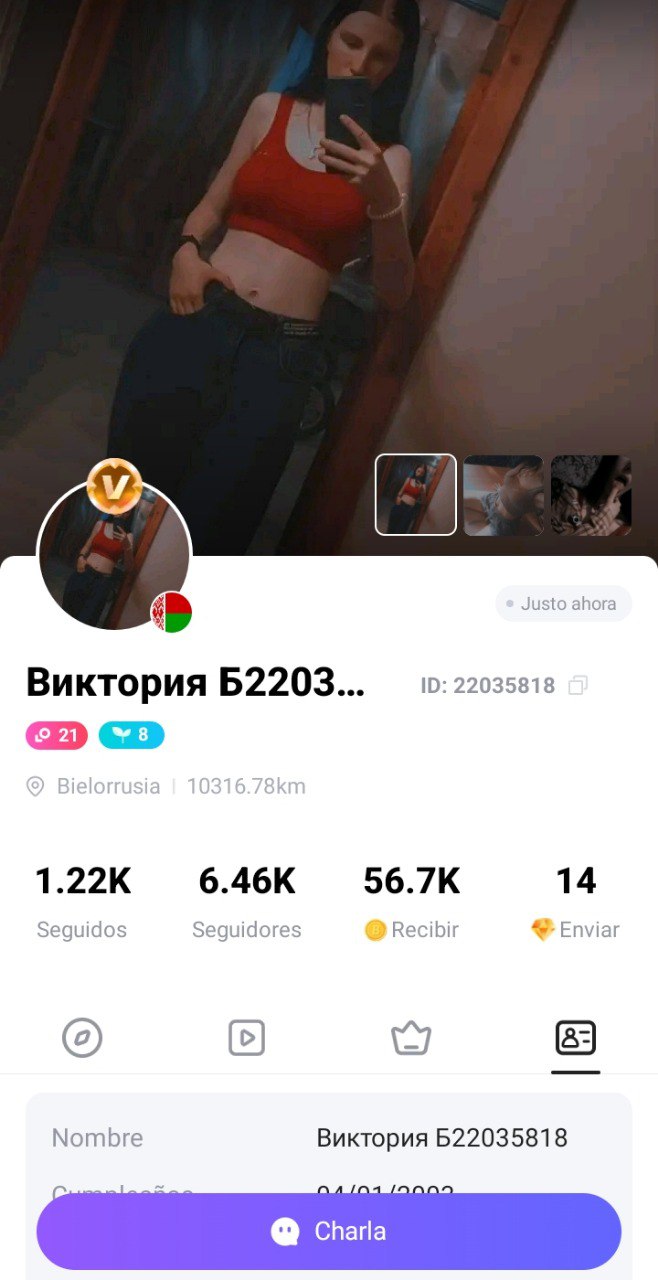The height and width of the screenshot is (1280, 658).
Task: Copy the profile ID 22035818
Action: point(578,685)
